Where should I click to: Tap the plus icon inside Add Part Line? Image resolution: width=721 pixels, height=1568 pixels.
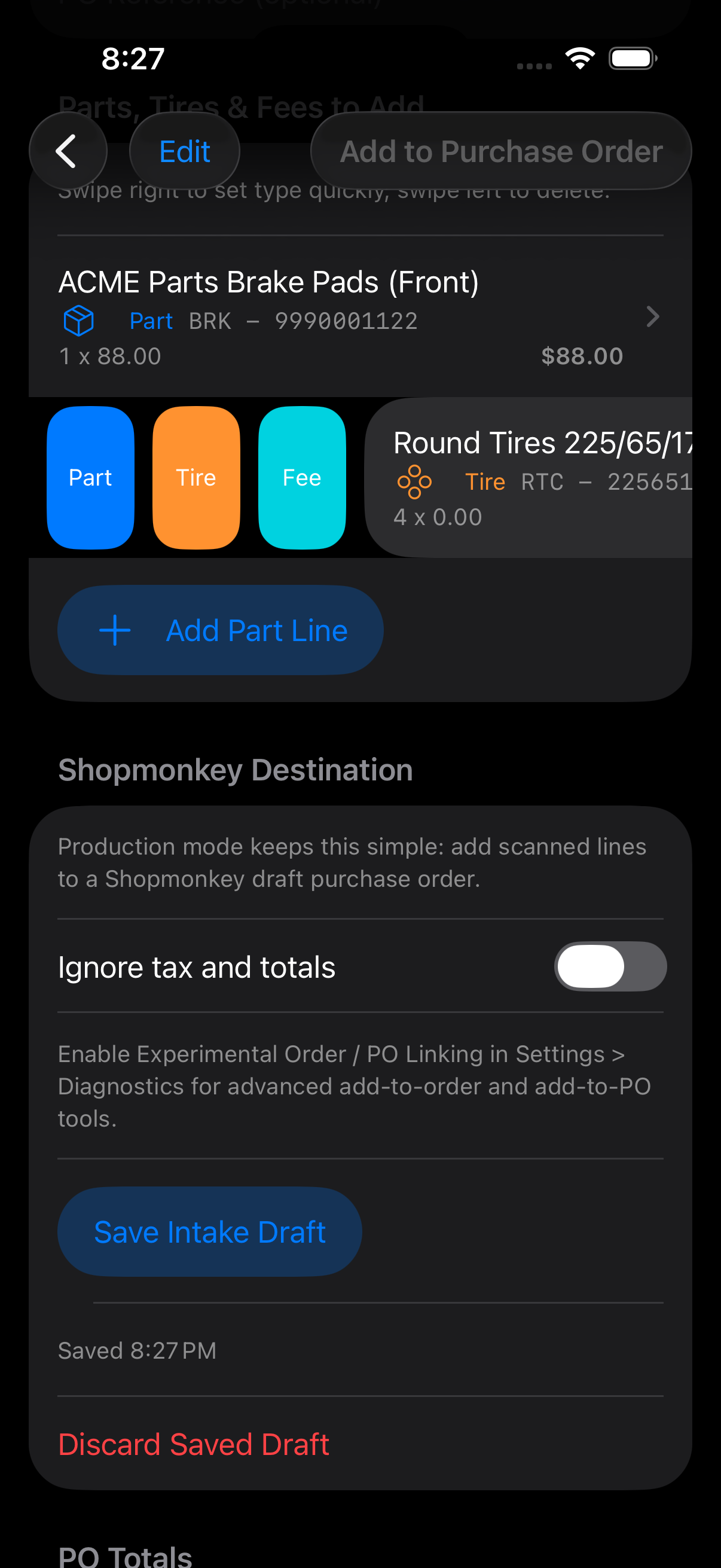(115, 630)
